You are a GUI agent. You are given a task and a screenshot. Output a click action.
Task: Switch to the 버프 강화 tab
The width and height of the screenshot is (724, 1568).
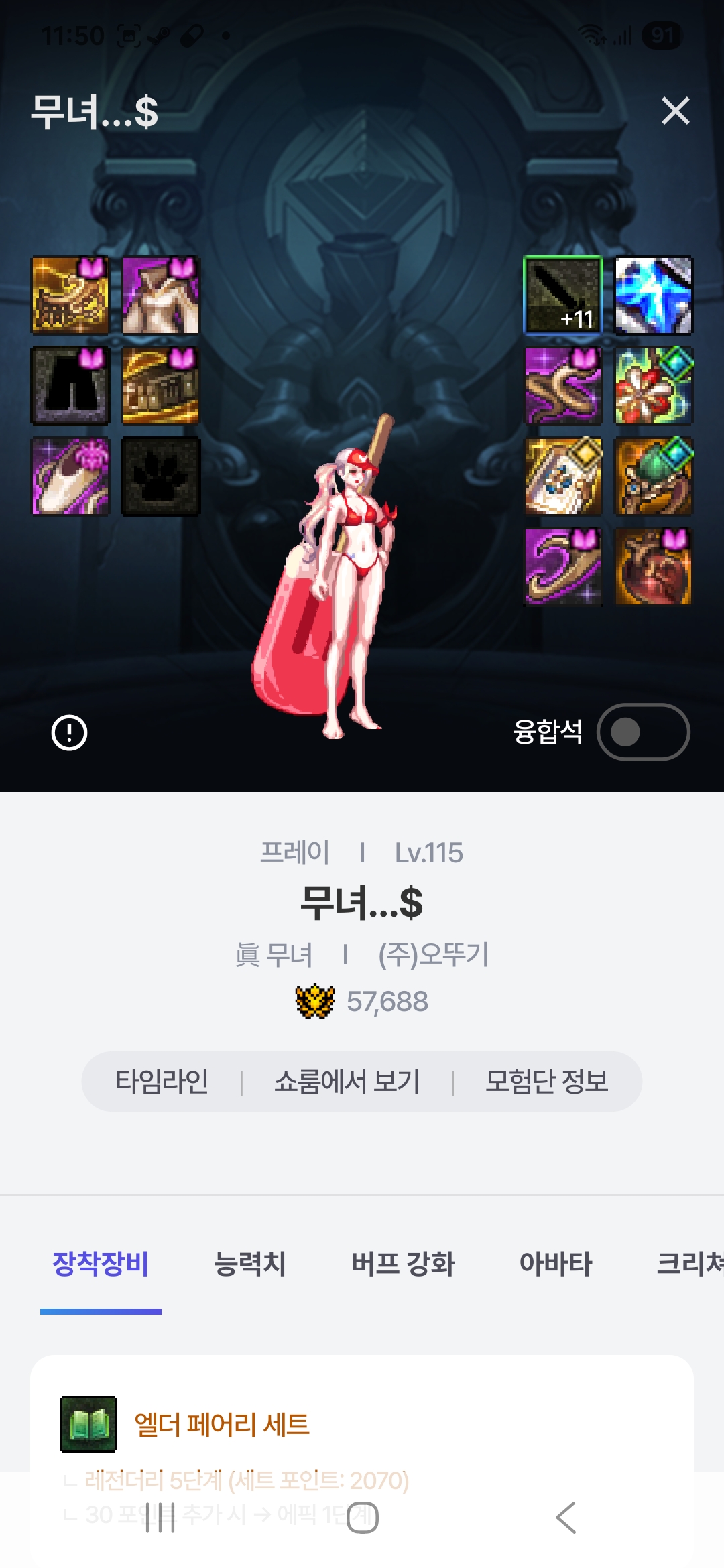pyautogui.click(x=403, y=1264)
